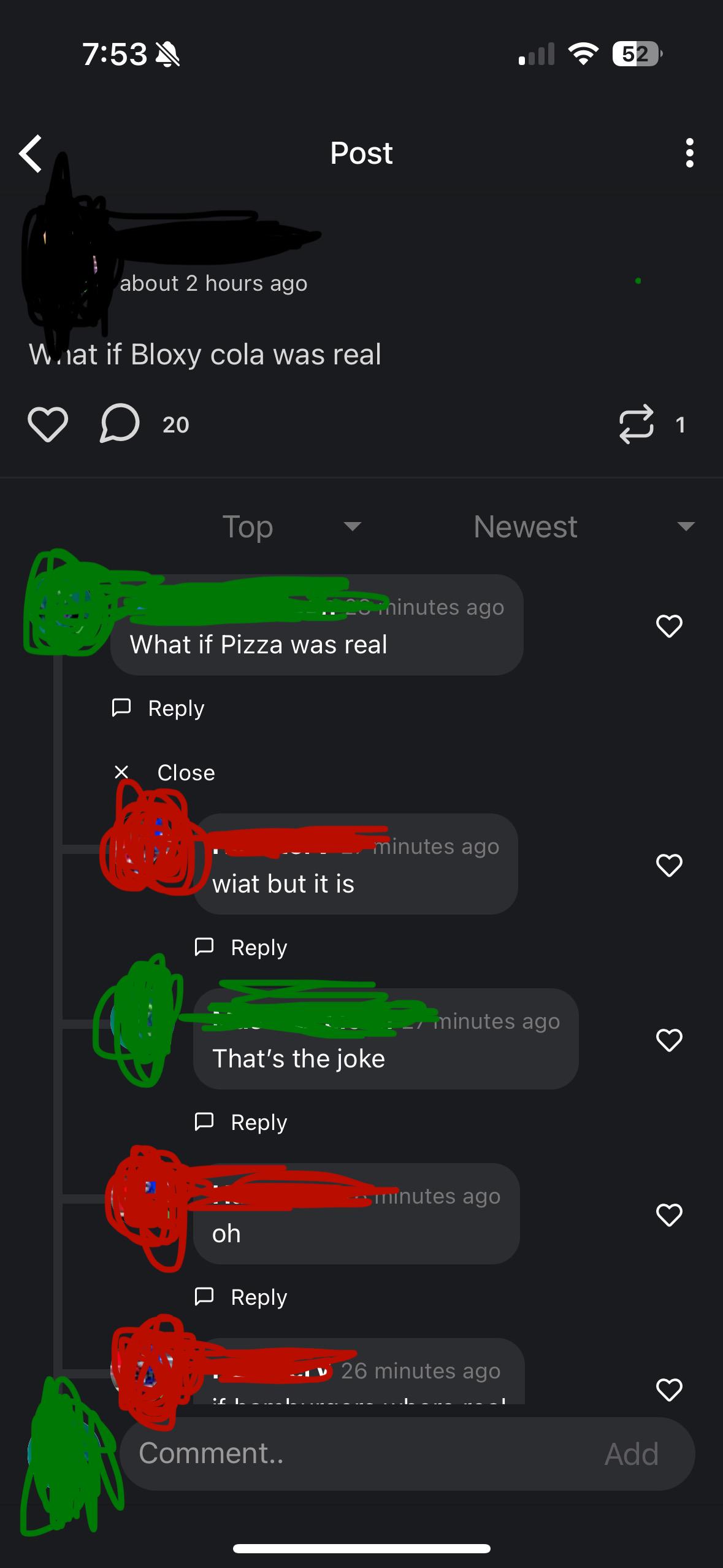Screen dimensions: 723x1568
Task: Open the three-dot overflow menu
Action: [690, 153]
